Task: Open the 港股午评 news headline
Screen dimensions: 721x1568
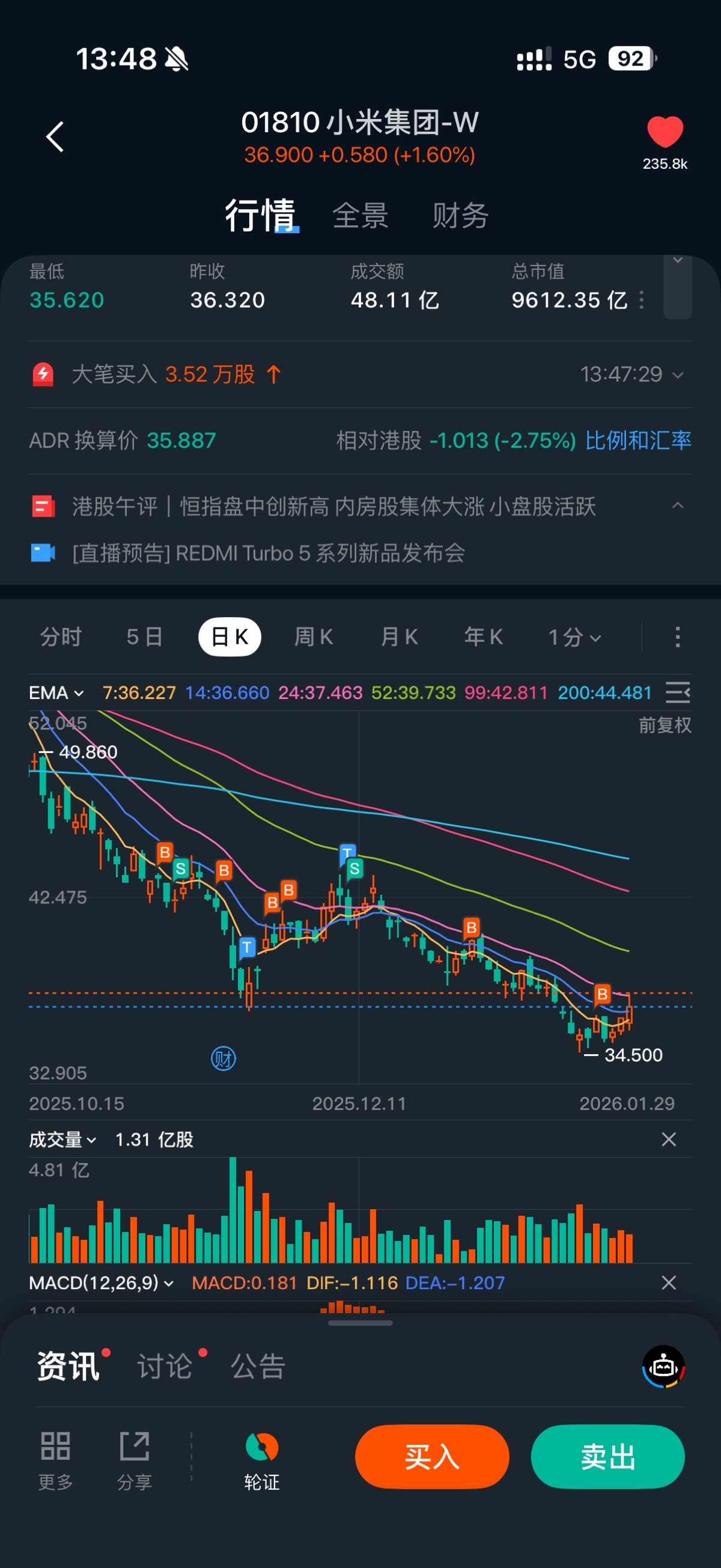Action: [333, 507]
